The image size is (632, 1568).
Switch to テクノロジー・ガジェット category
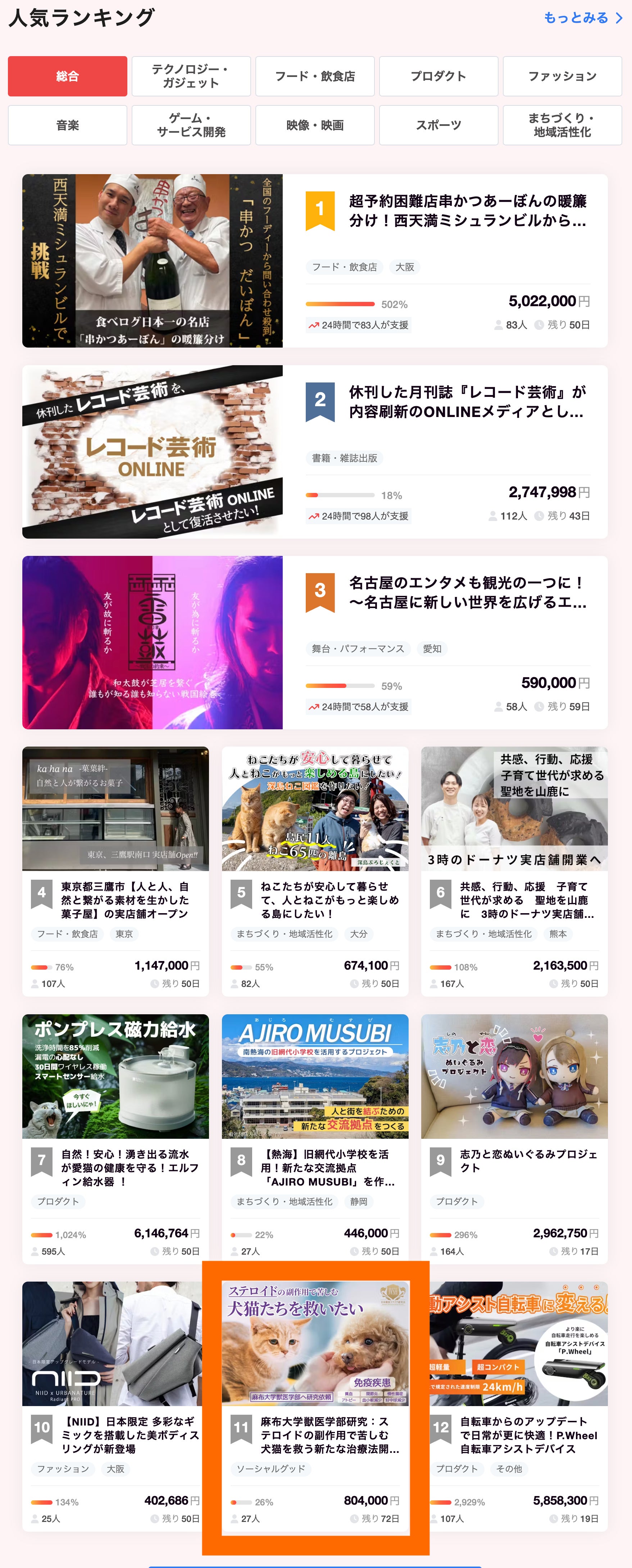(191, 76)
